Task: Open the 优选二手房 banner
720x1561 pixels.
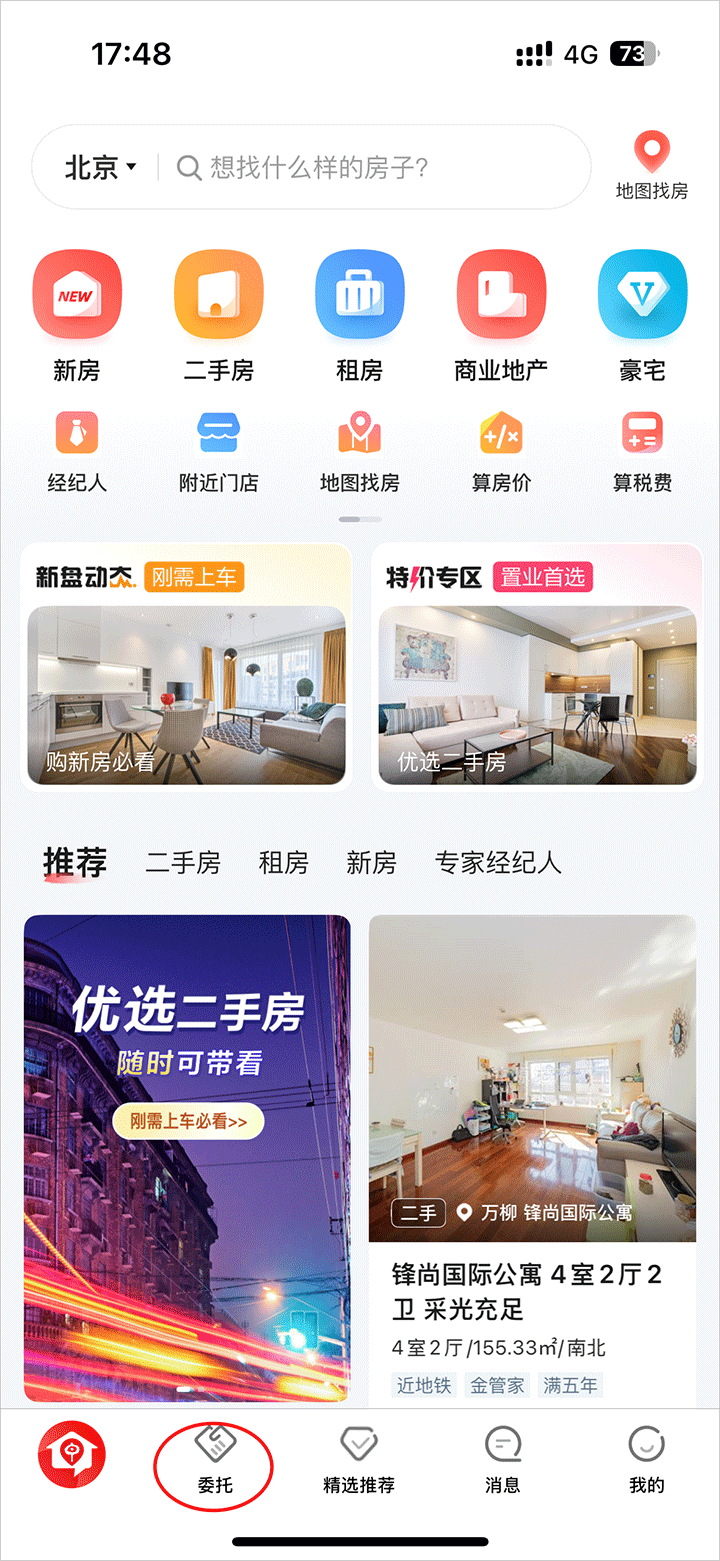Action: coord(187,1158)
